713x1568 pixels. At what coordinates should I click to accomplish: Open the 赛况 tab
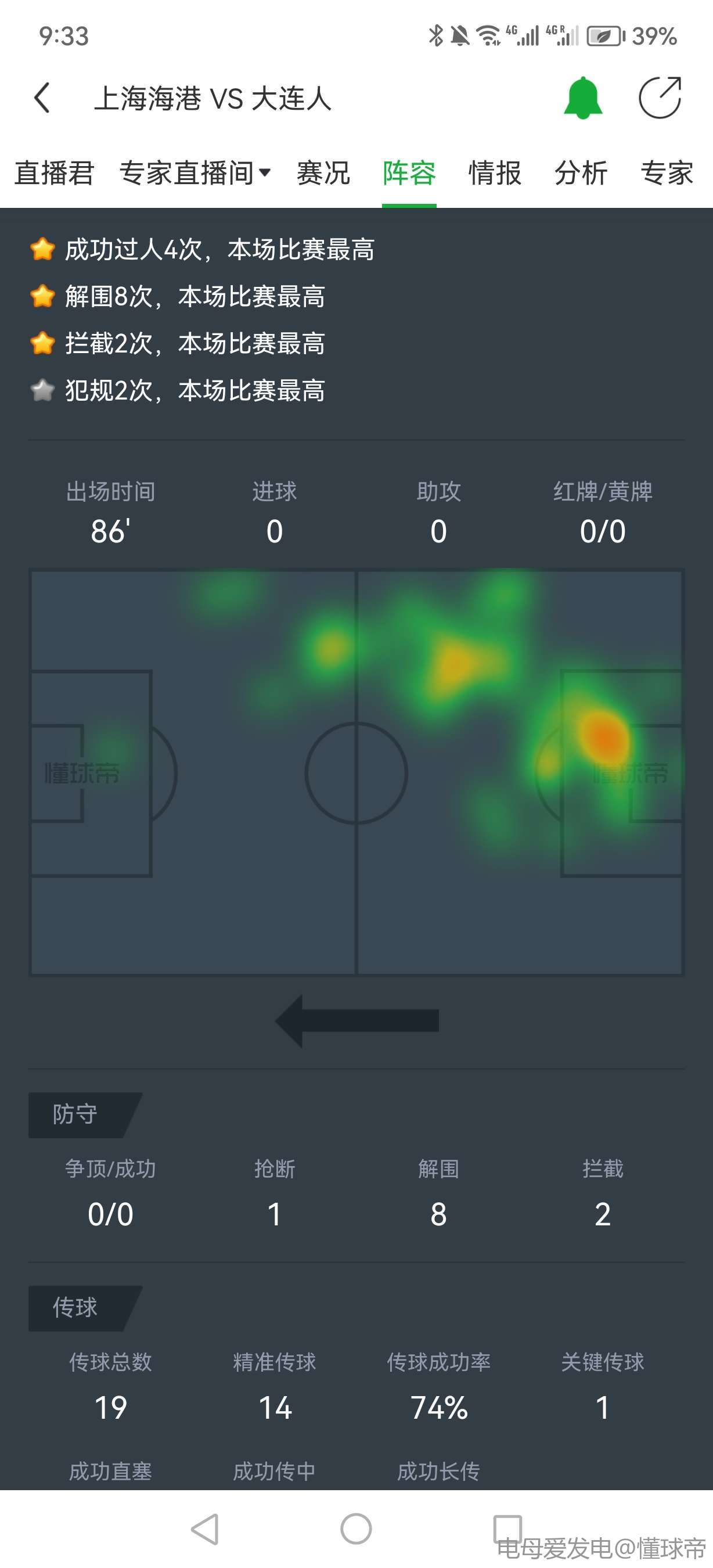click(323, 174)
